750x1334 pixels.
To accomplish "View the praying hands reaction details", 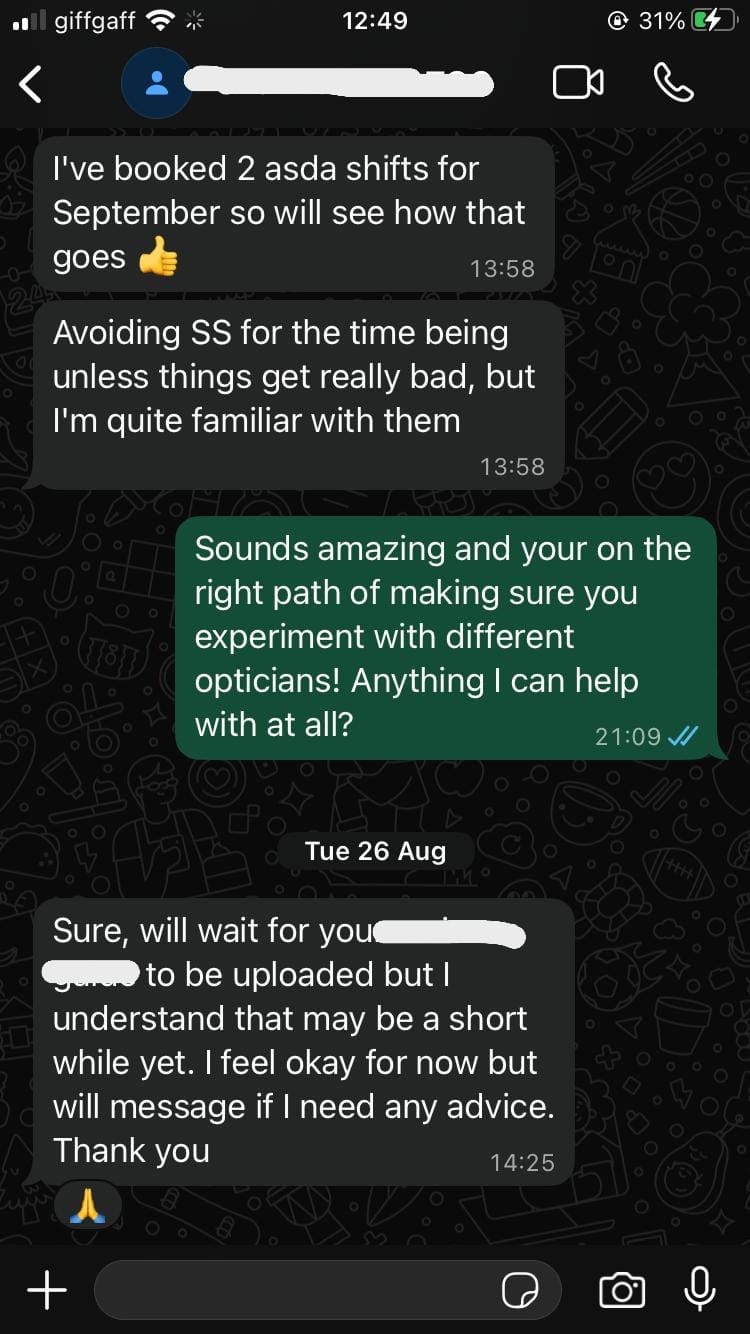I will point(88,1207).
